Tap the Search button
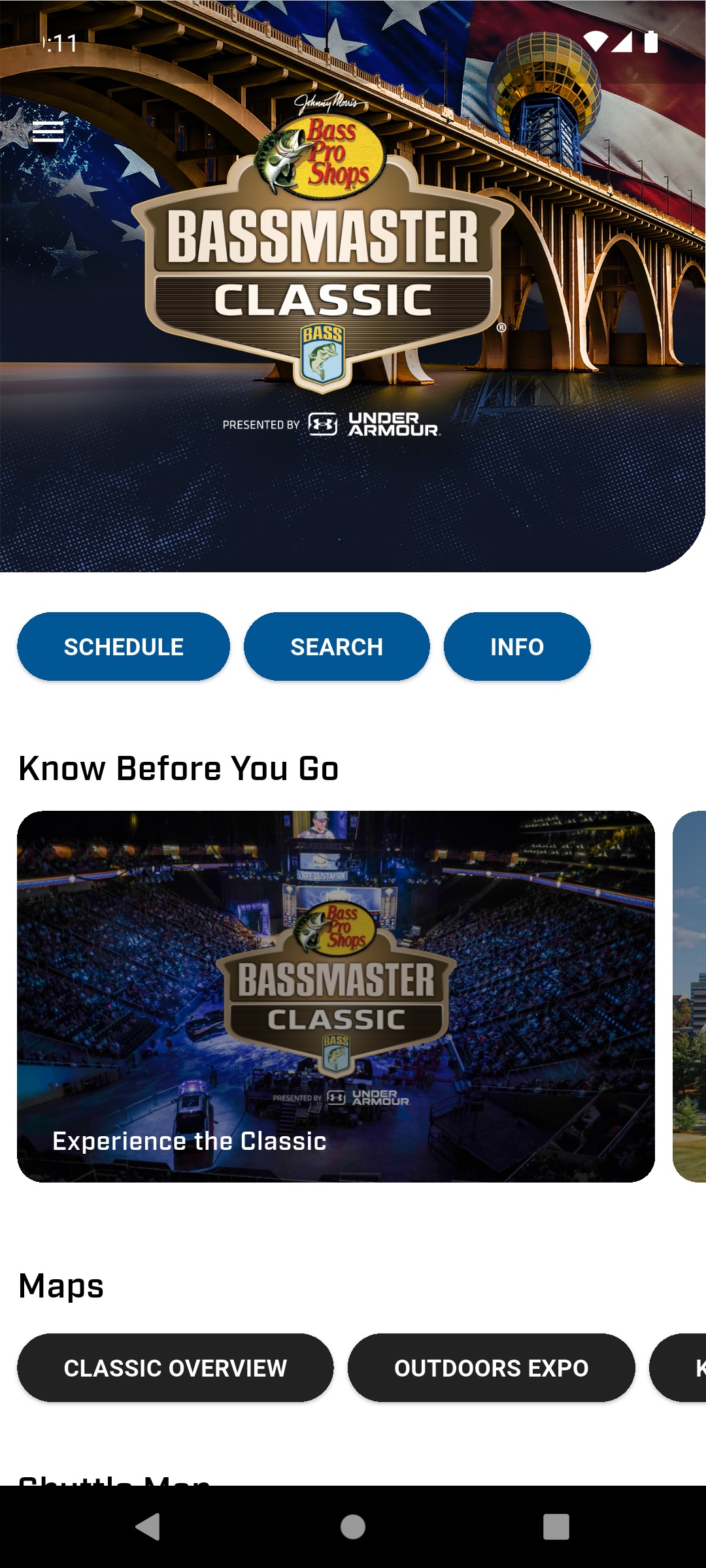The height and width of the screenshot is (1568, 706). tap(337, 647)
